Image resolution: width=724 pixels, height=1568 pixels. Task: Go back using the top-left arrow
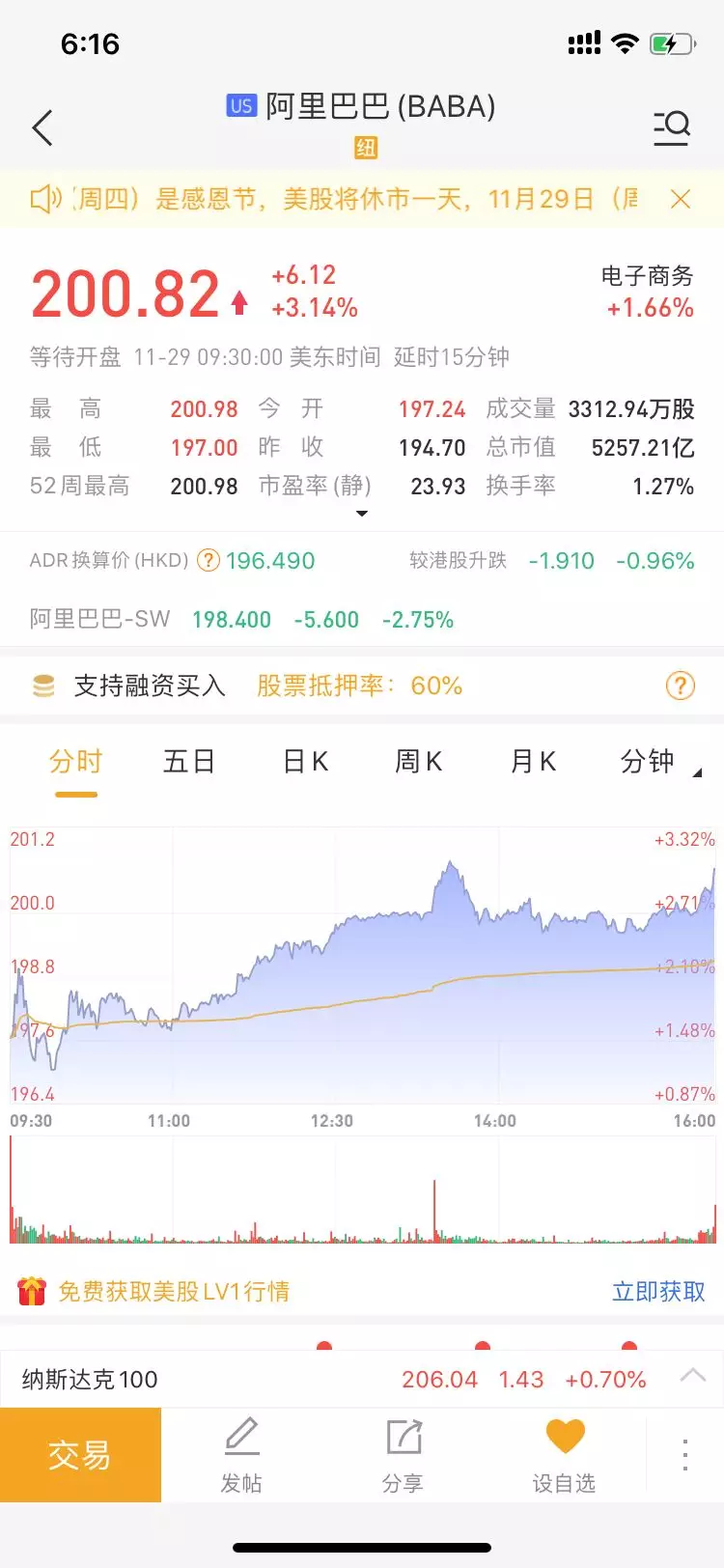(42, 127)
